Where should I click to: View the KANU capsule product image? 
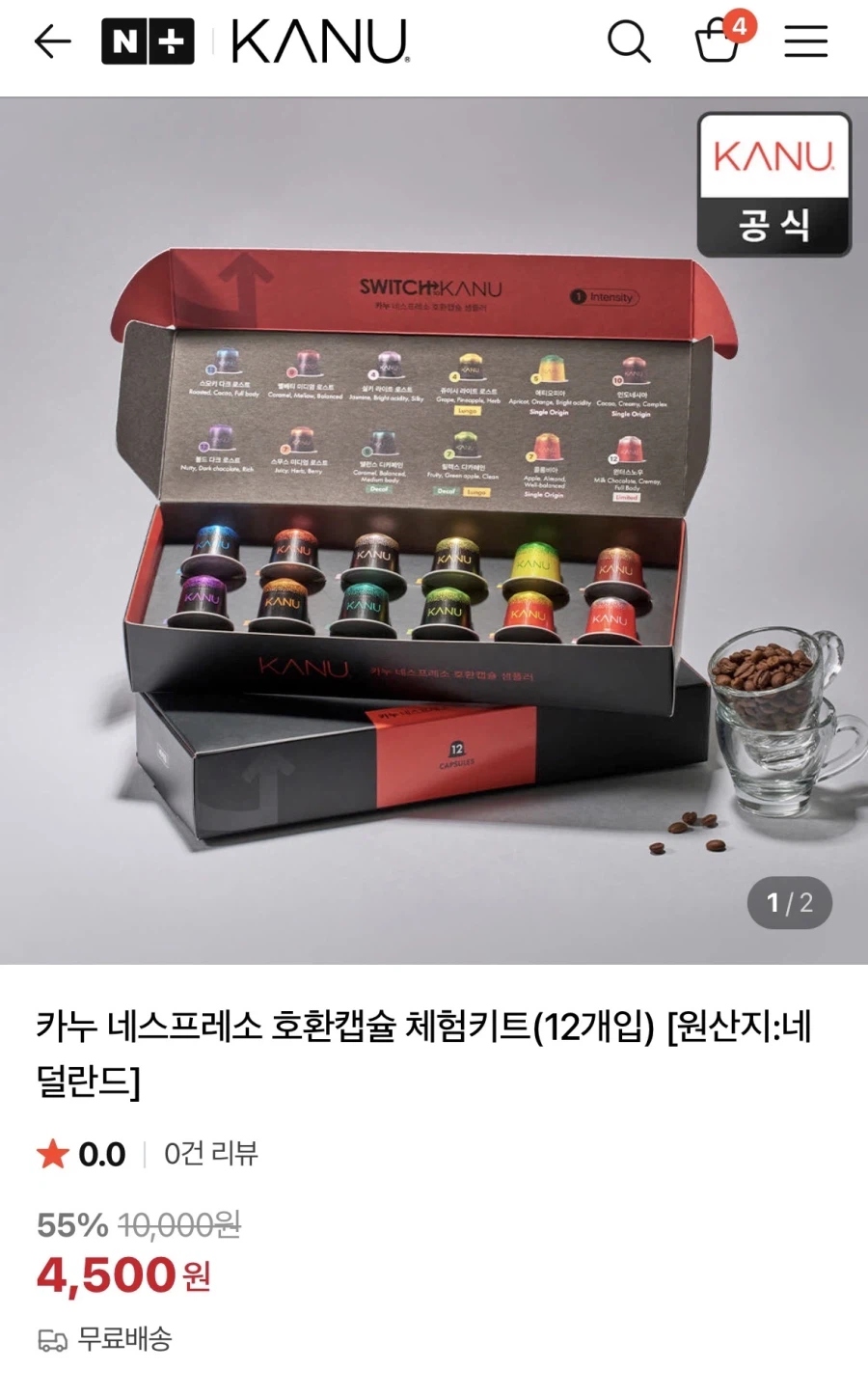434,531
